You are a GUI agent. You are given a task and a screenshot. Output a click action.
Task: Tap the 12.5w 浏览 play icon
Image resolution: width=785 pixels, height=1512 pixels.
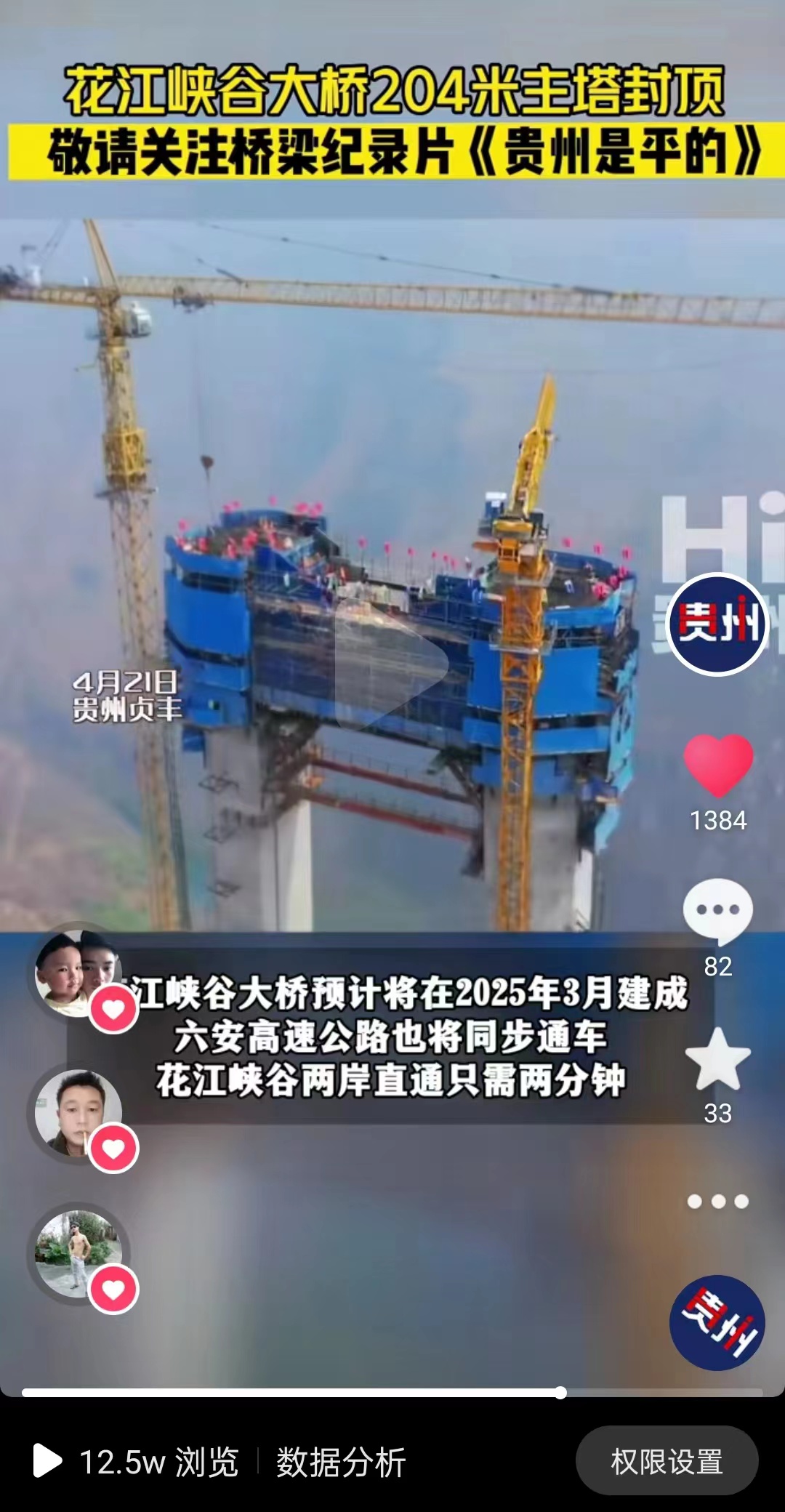(x=48, y=1461)
